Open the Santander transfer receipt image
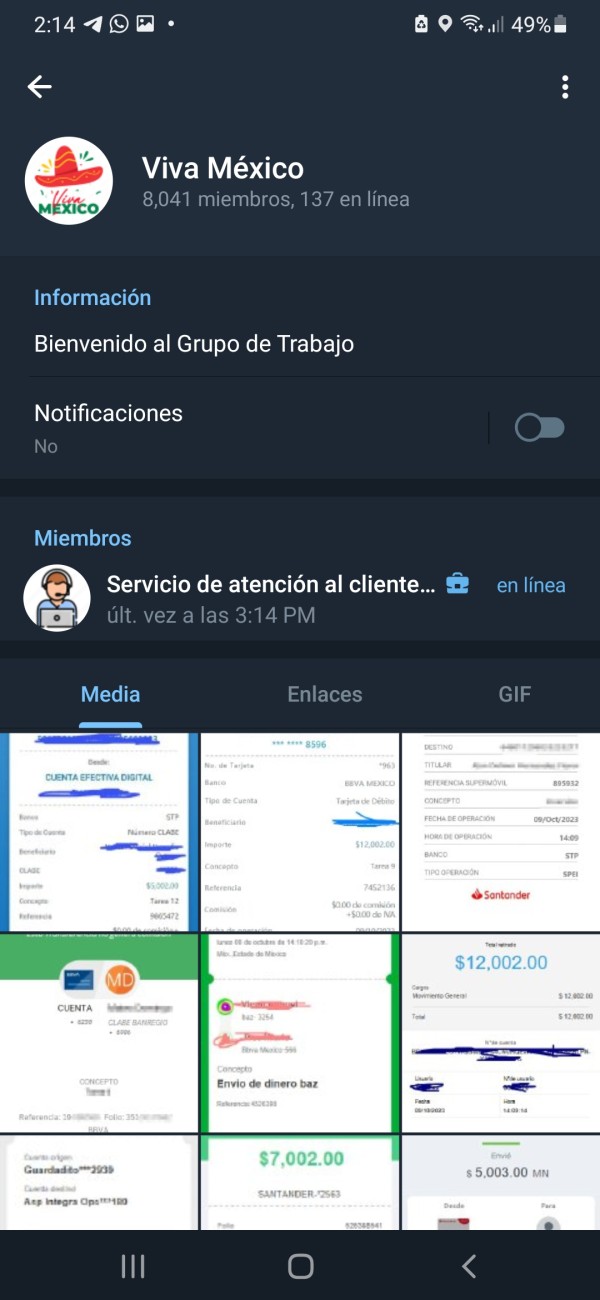This screenshot has width=600, height=1300. (x=501, y=832)
